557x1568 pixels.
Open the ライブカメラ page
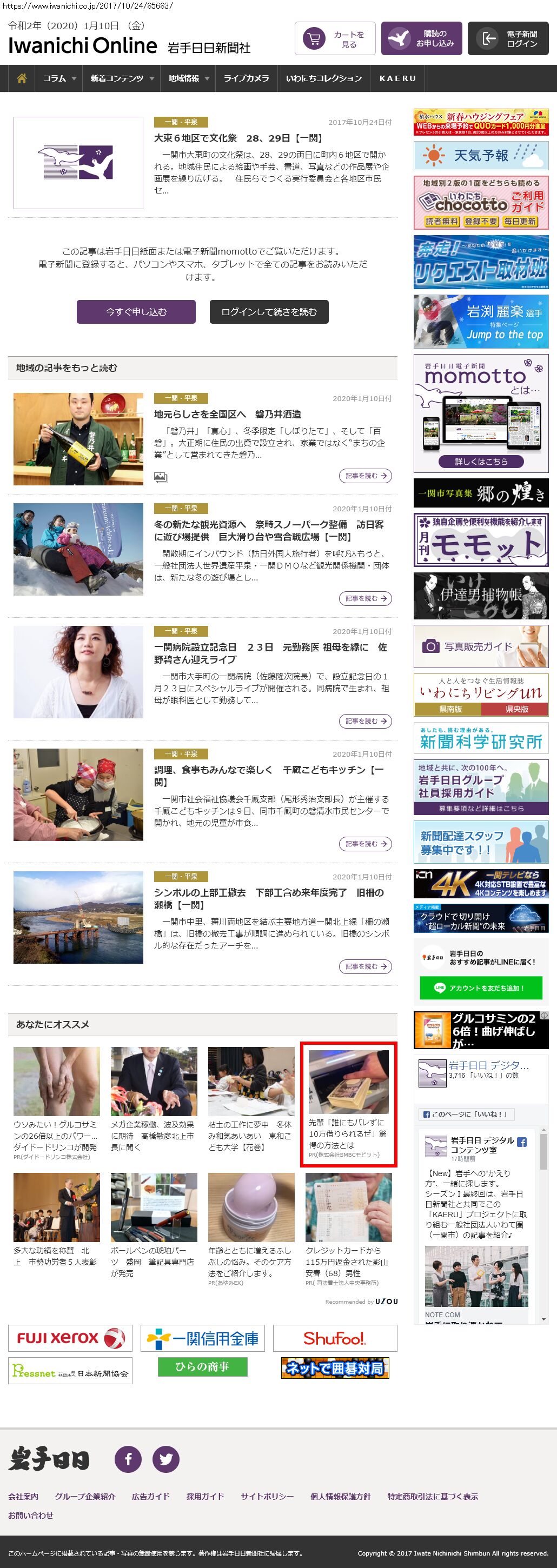(246, 78)
